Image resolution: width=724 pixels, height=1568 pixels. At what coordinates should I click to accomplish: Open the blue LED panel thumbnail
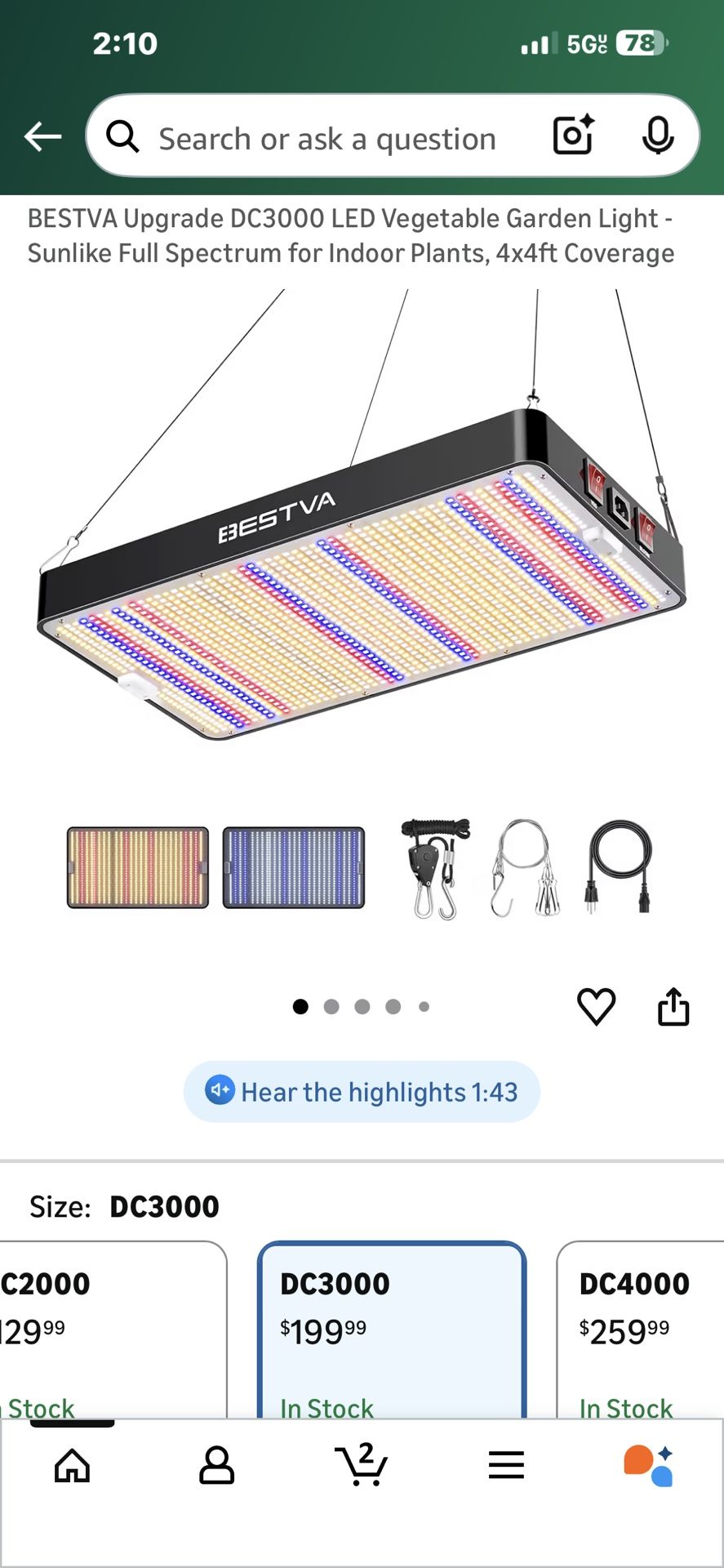point(292,870)
